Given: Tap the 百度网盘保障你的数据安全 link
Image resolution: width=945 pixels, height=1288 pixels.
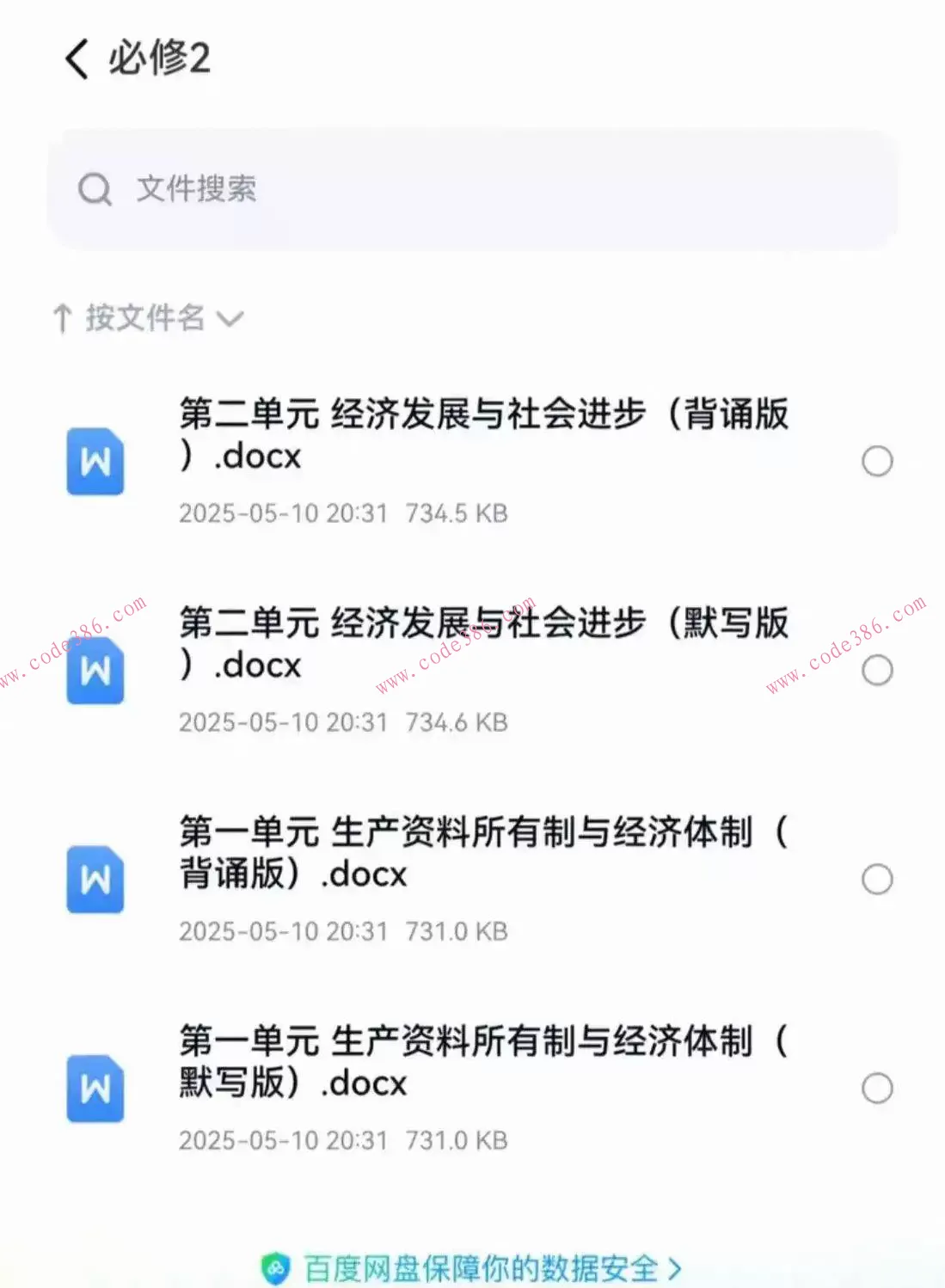Looking at the screenshot, I should click(x=482, y=1270).
